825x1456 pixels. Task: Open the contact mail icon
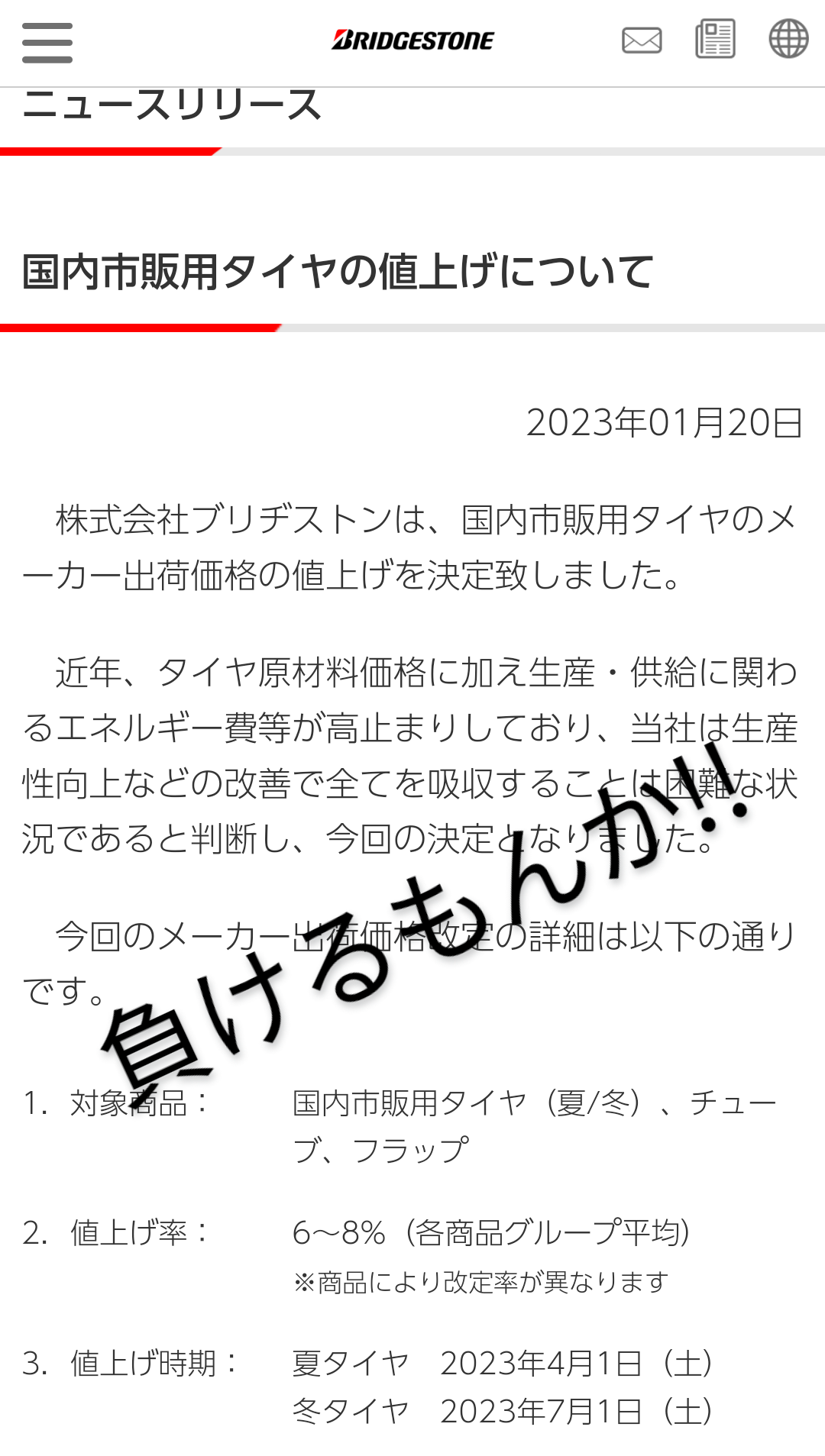(642, 40)
